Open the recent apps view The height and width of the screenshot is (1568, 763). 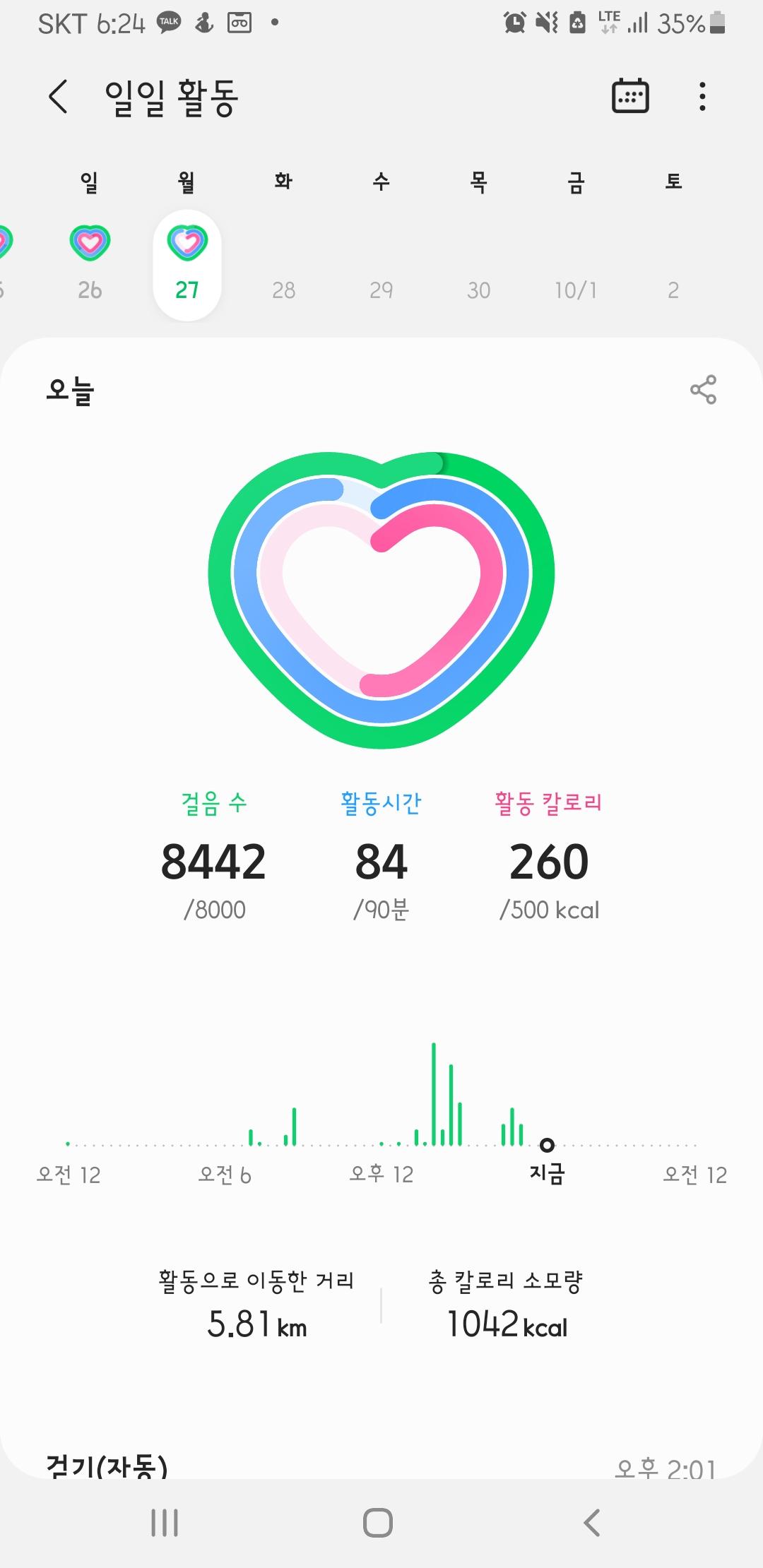pos(165,1523)
